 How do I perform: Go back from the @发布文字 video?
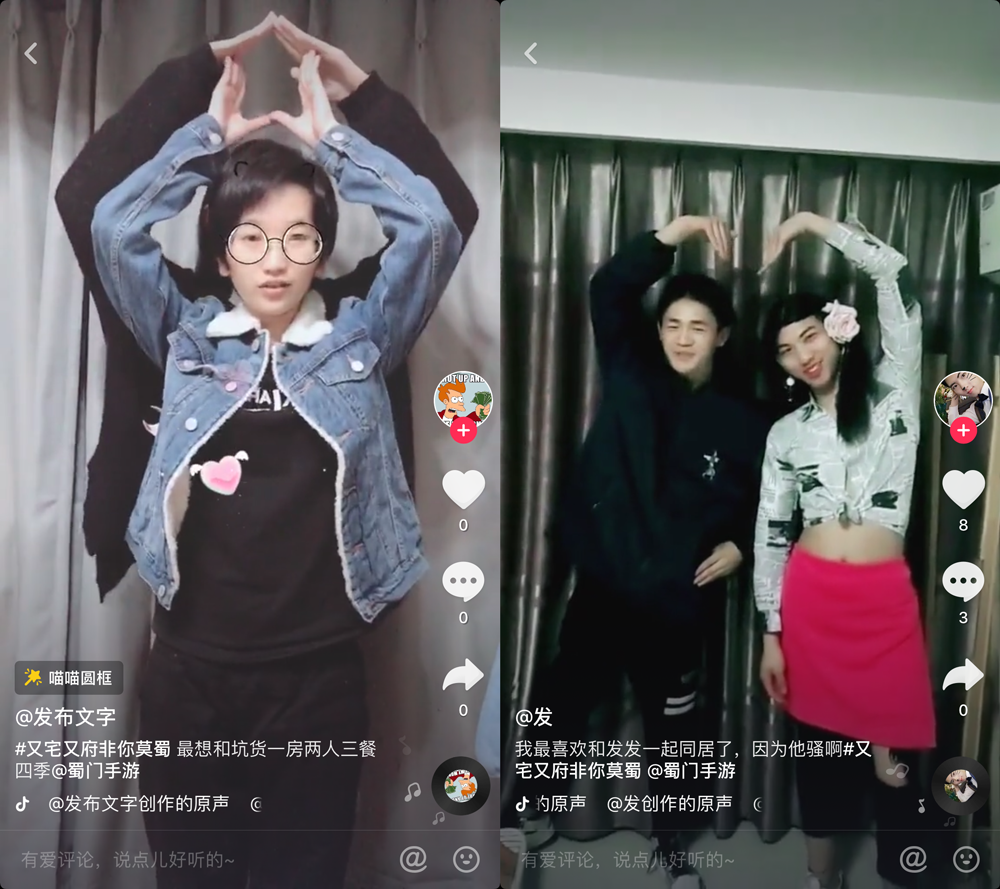(x=31, y=53)
